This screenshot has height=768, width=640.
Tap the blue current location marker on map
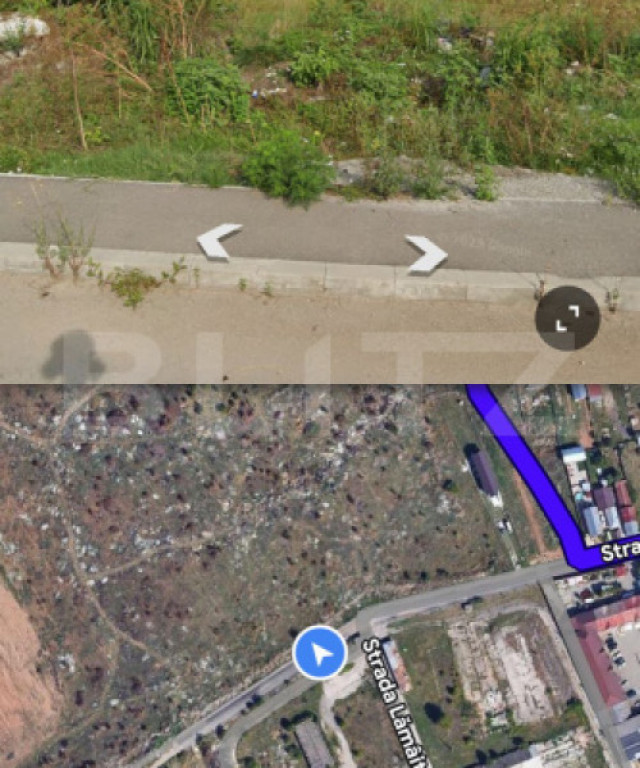320,653
